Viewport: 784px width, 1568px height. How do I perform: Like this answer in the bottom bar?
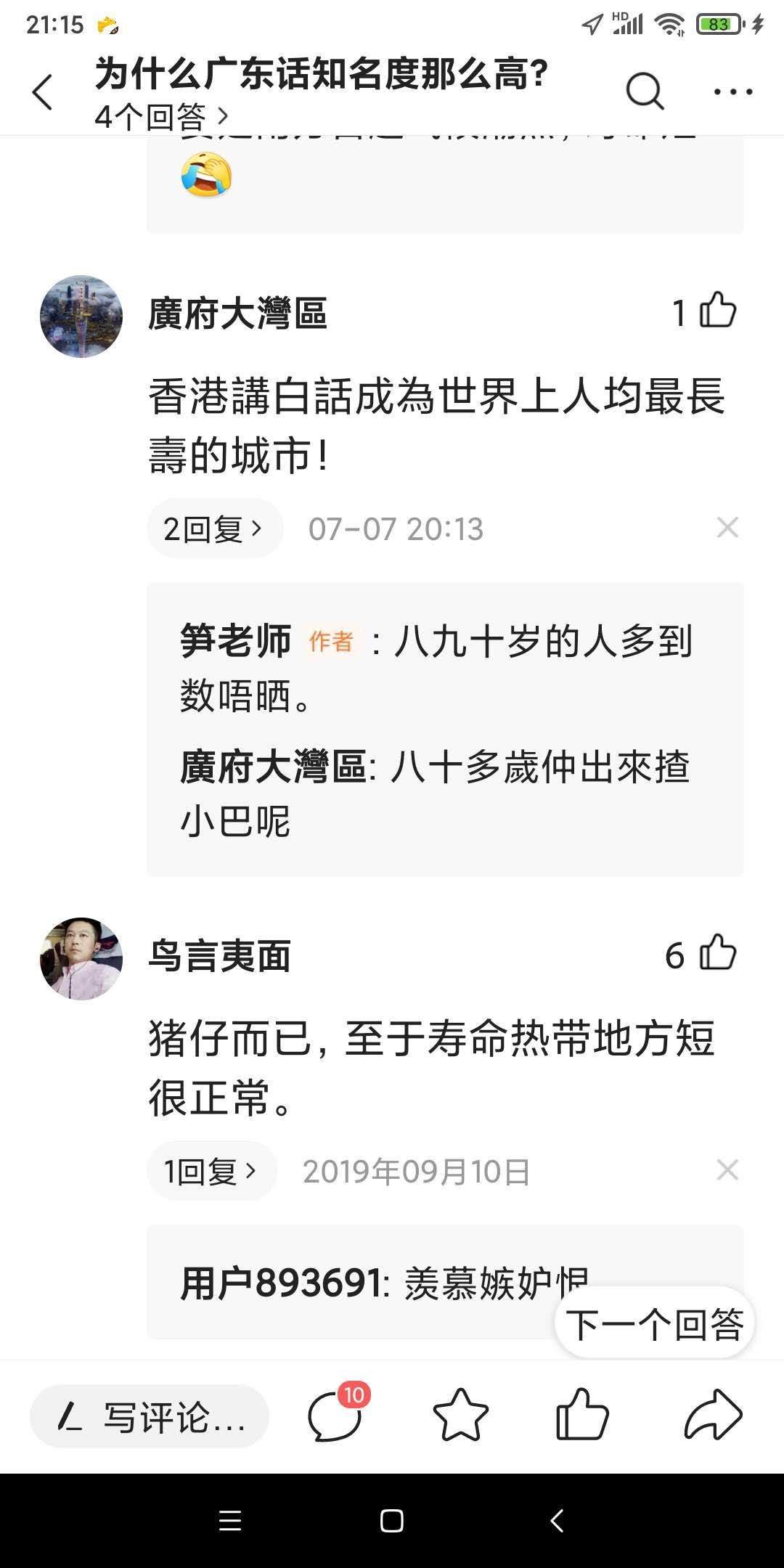(582, 1415)
